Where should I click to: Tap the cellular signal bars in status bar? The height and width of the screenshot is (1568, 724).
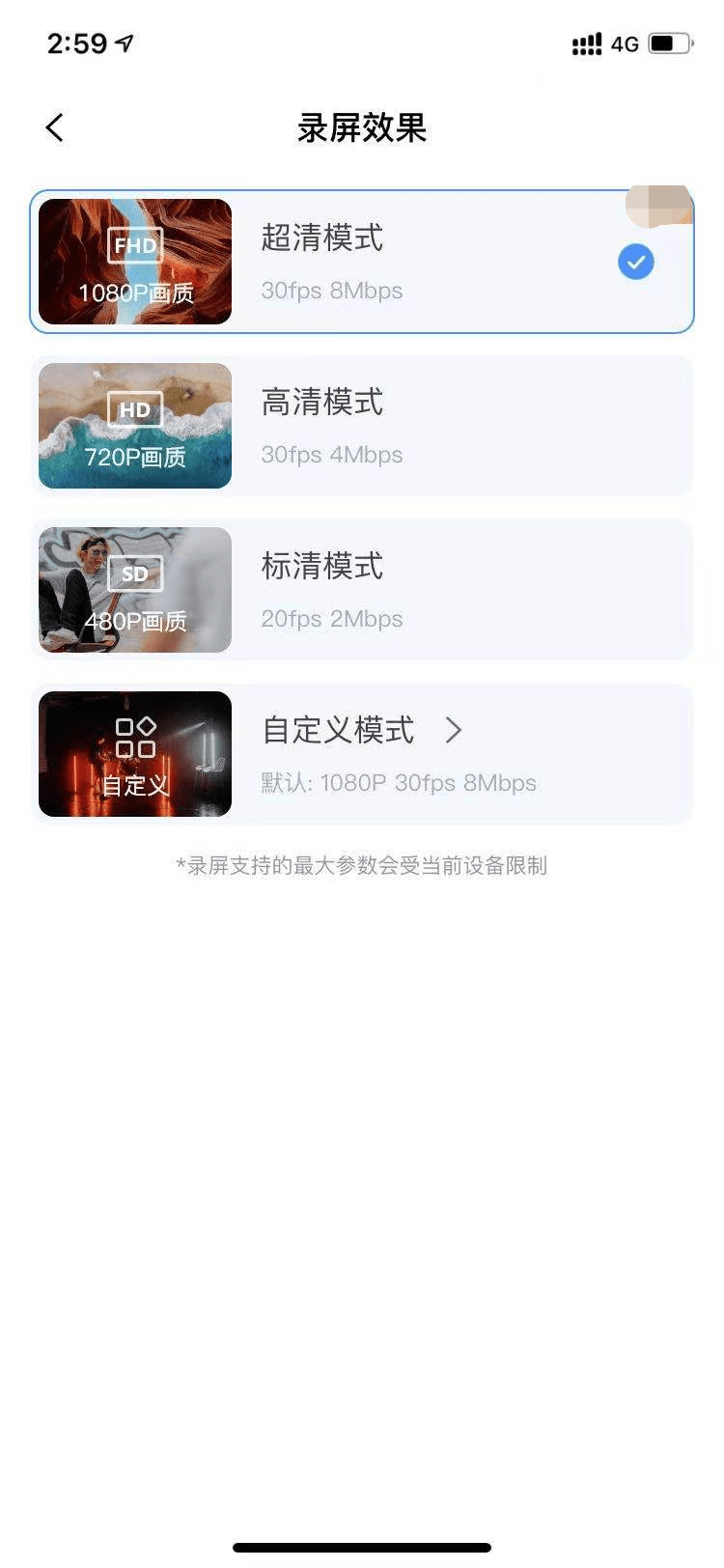tap(586, 43)
